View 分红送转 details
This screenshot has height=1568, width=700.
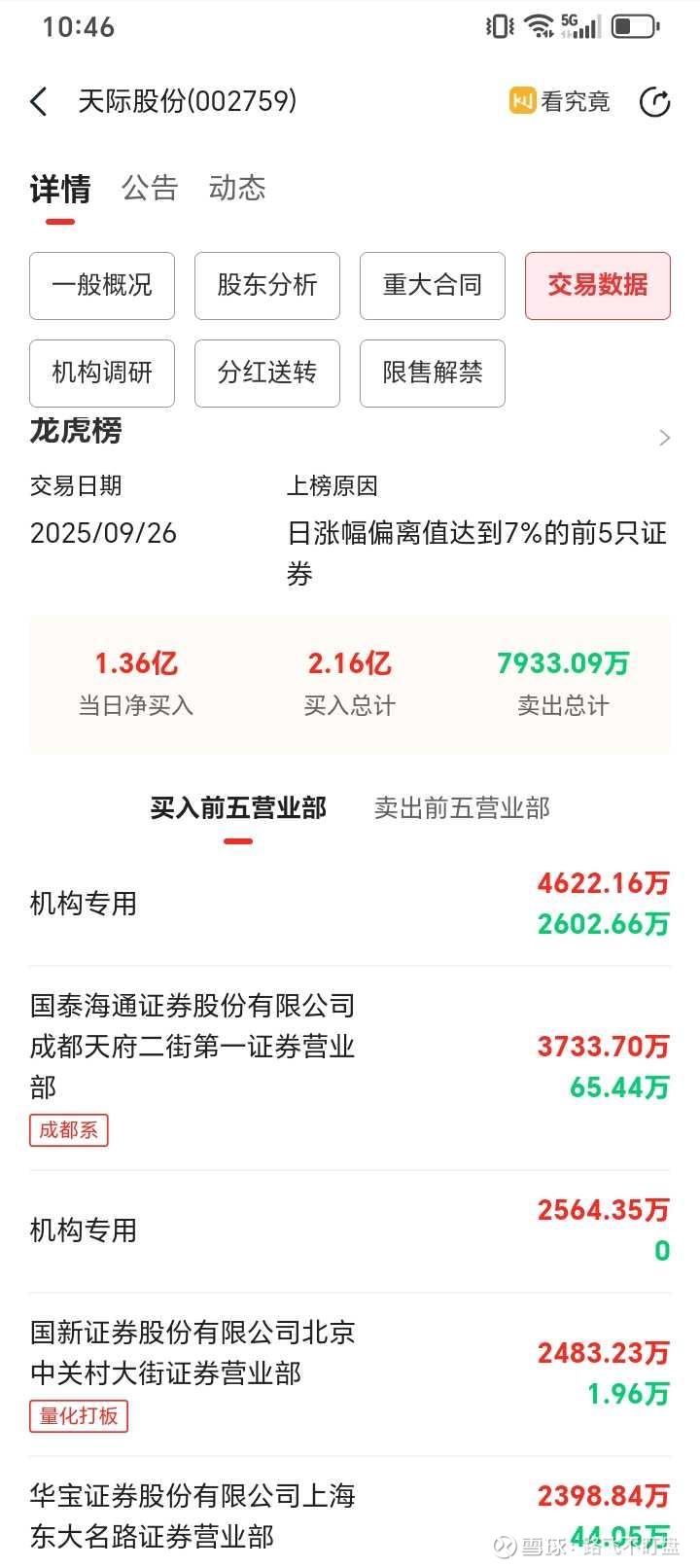click(x=266, y=373)
